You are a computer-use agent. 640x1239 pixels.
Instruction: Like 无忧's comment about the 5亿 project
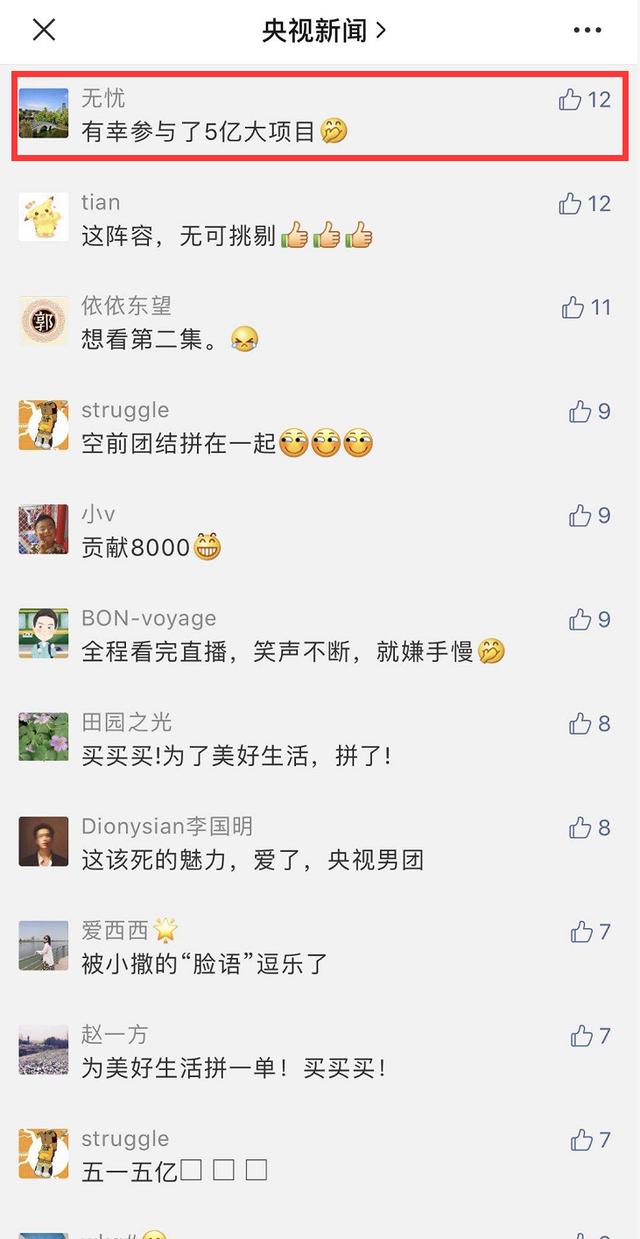point(571,99)
